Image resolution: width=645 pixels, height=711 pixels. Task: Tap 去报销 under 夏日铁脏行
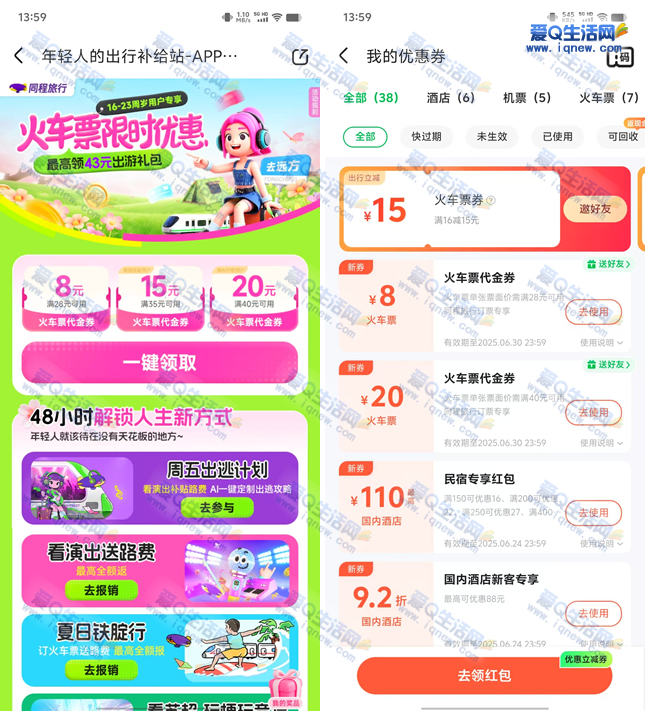pos(101,670)
